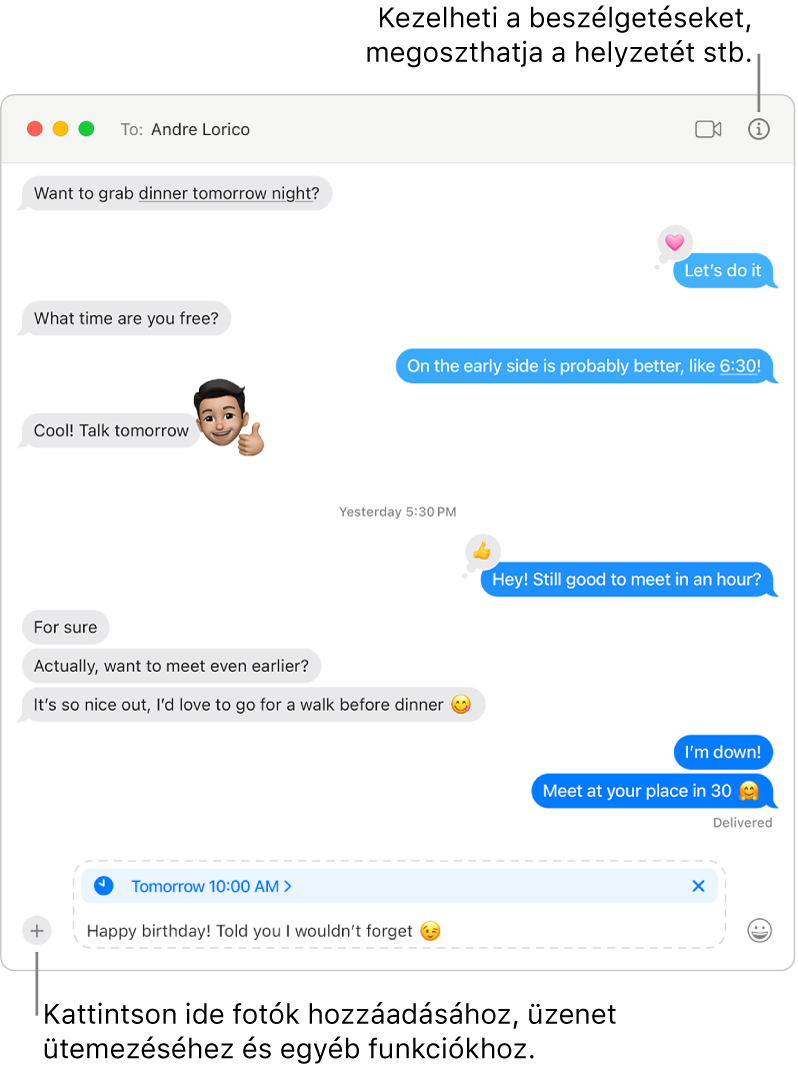This screenshot has width=798, height=1067.
Task: Open the plus menu for adding photos
Action: [37, 930]
